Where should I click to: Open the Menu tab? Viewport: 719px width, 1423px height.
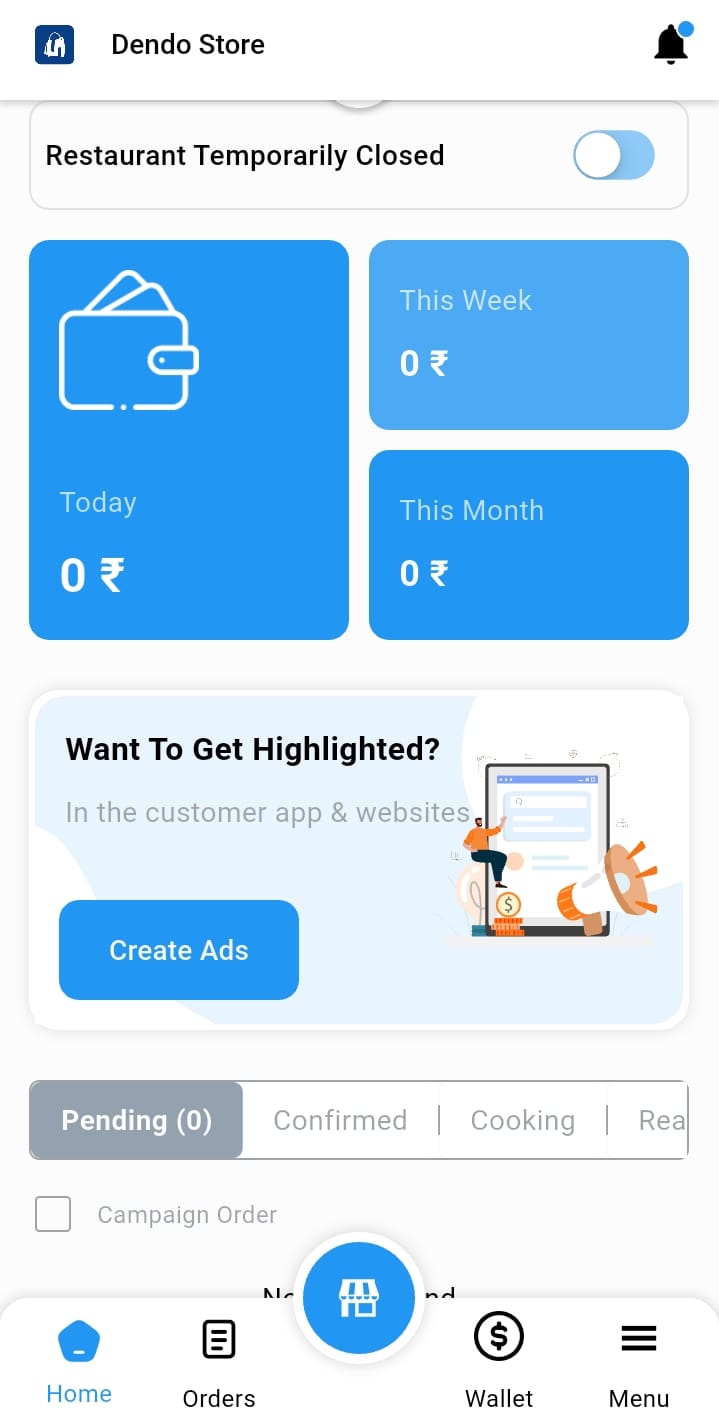point(639,1358)
